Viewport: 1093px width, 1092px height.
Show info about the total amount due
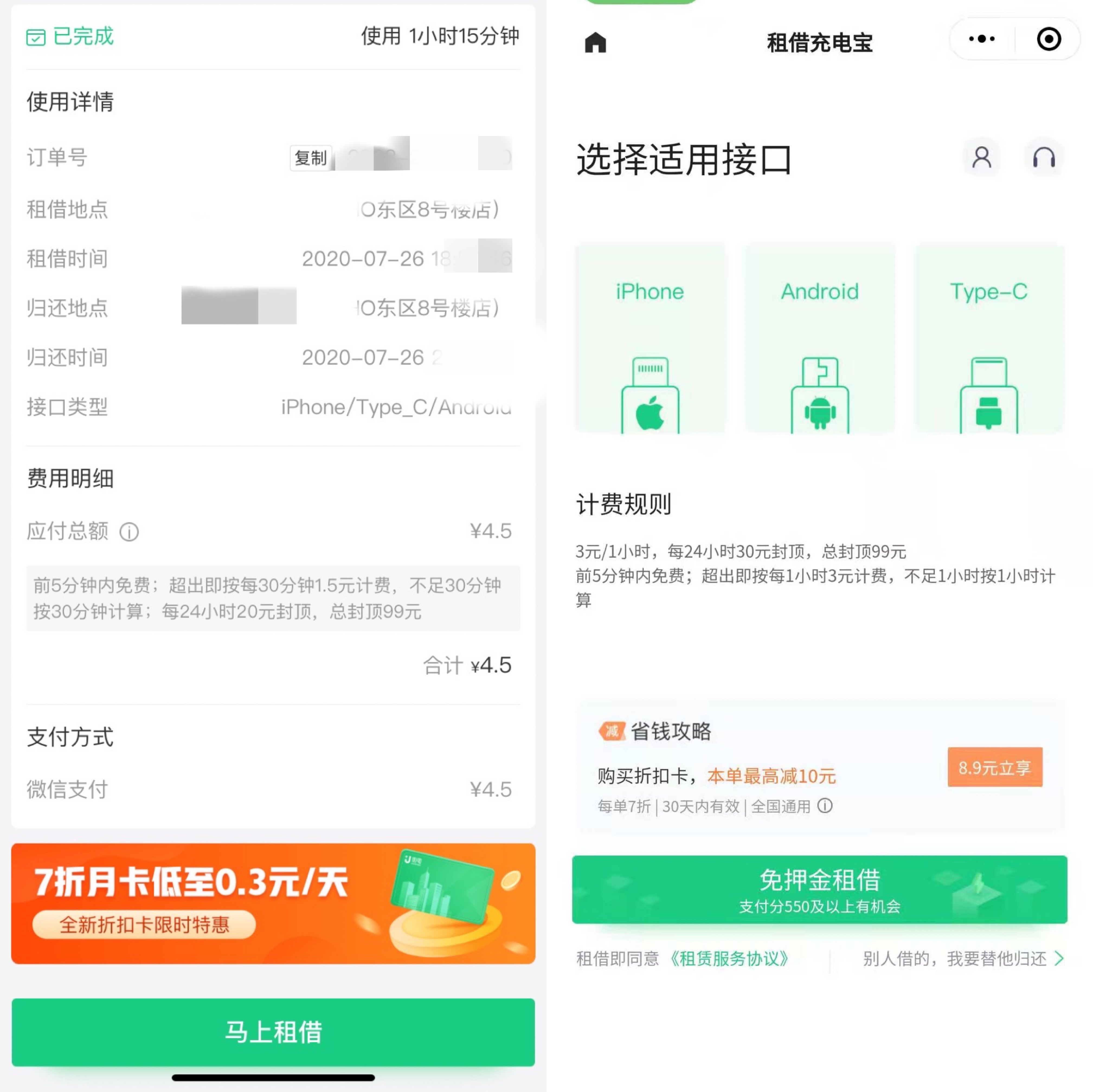click(x=129, y=532)
